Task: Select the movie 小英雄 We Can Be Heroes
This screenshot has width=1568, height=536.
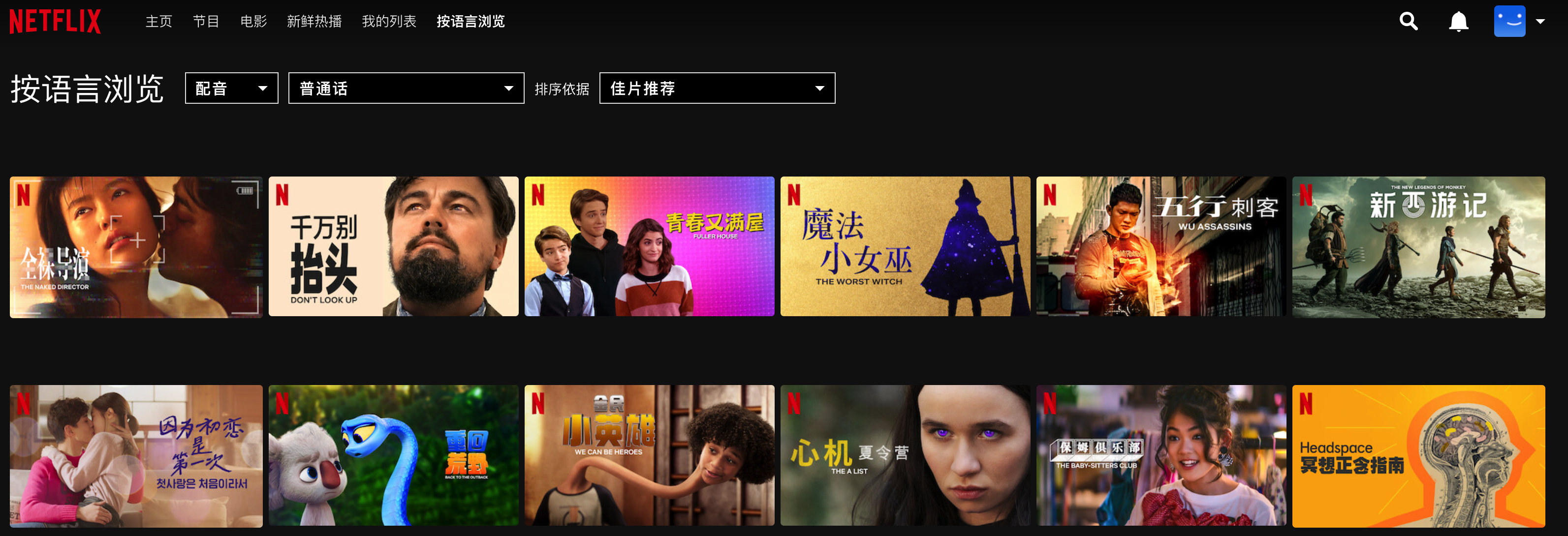Action: point(649,455)
